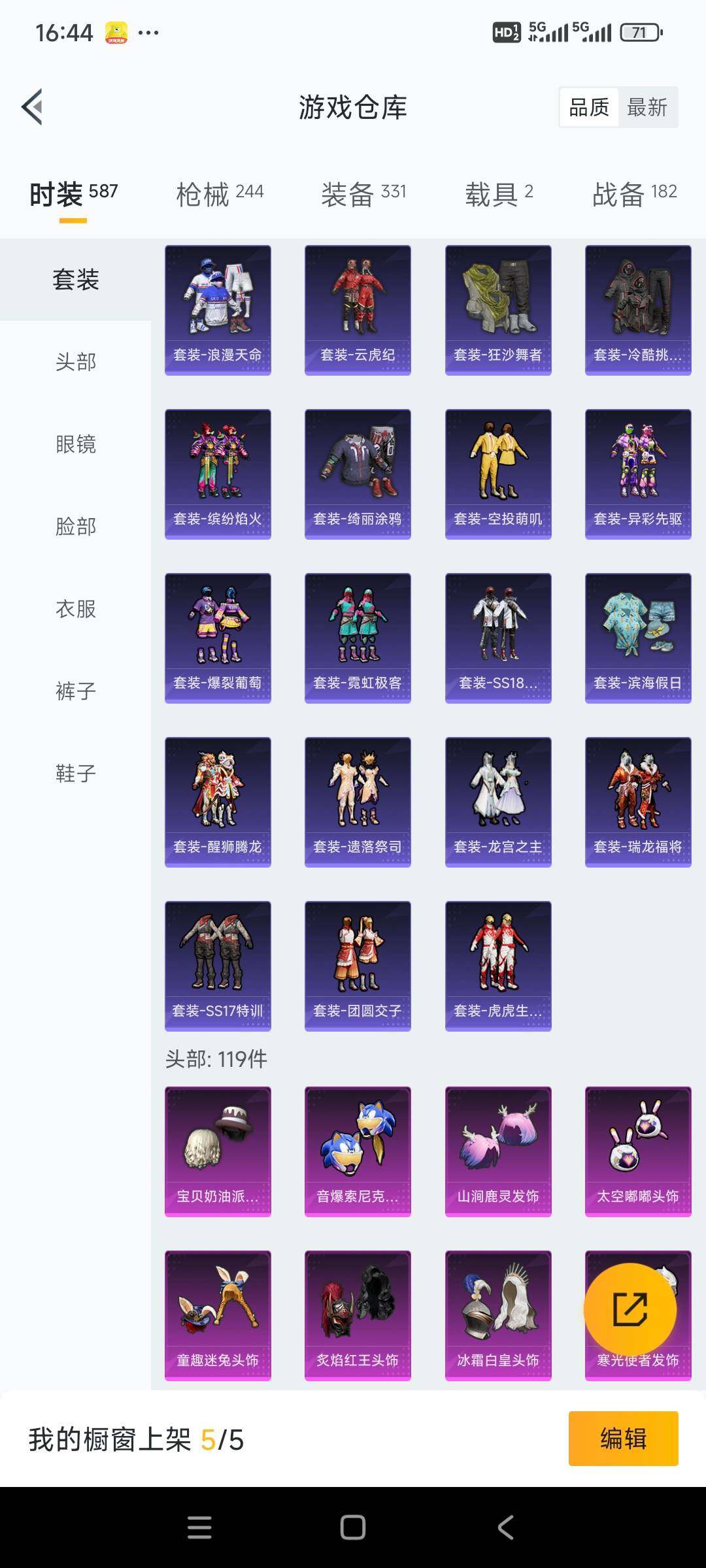Screen dimensions: 706x1568
Task: Tap the back arrow to leave 游戏仓库
Action: pyautogui.click(x=32, y=106)
